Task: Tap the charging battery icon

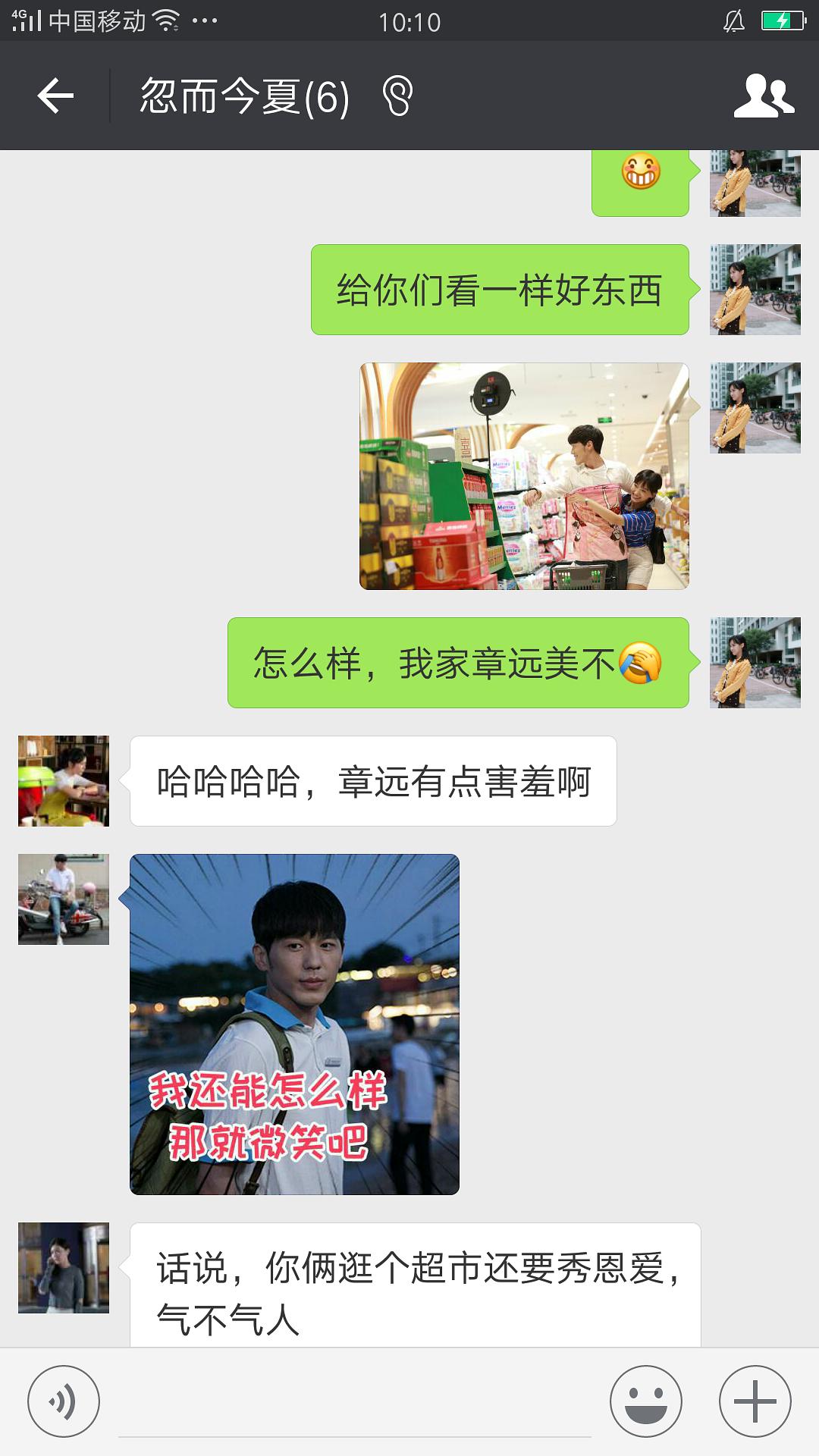Action: pyautogui.click(x=783, y=20)
